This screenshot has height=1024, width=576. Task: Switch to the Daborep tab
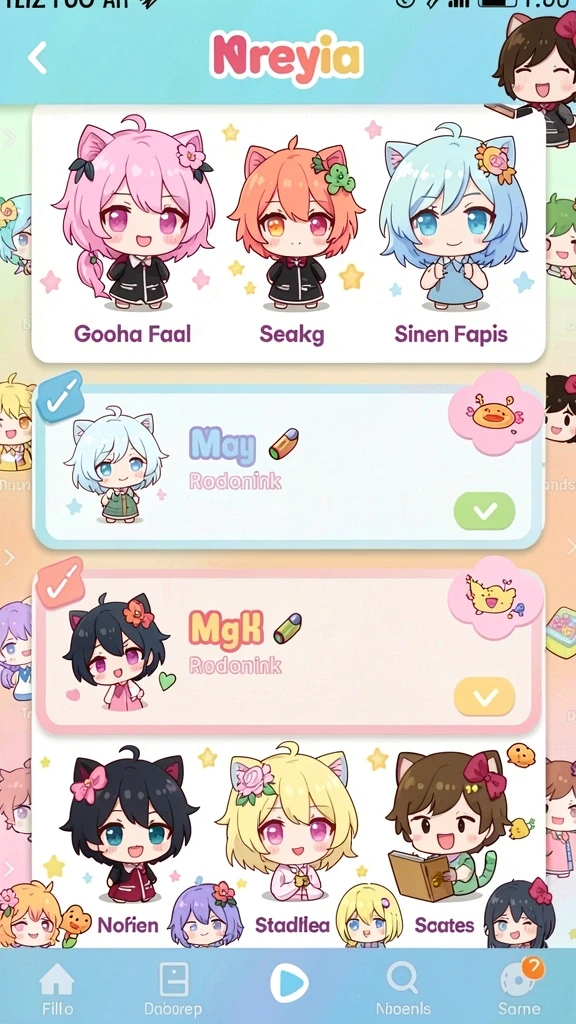pos(174,988)
